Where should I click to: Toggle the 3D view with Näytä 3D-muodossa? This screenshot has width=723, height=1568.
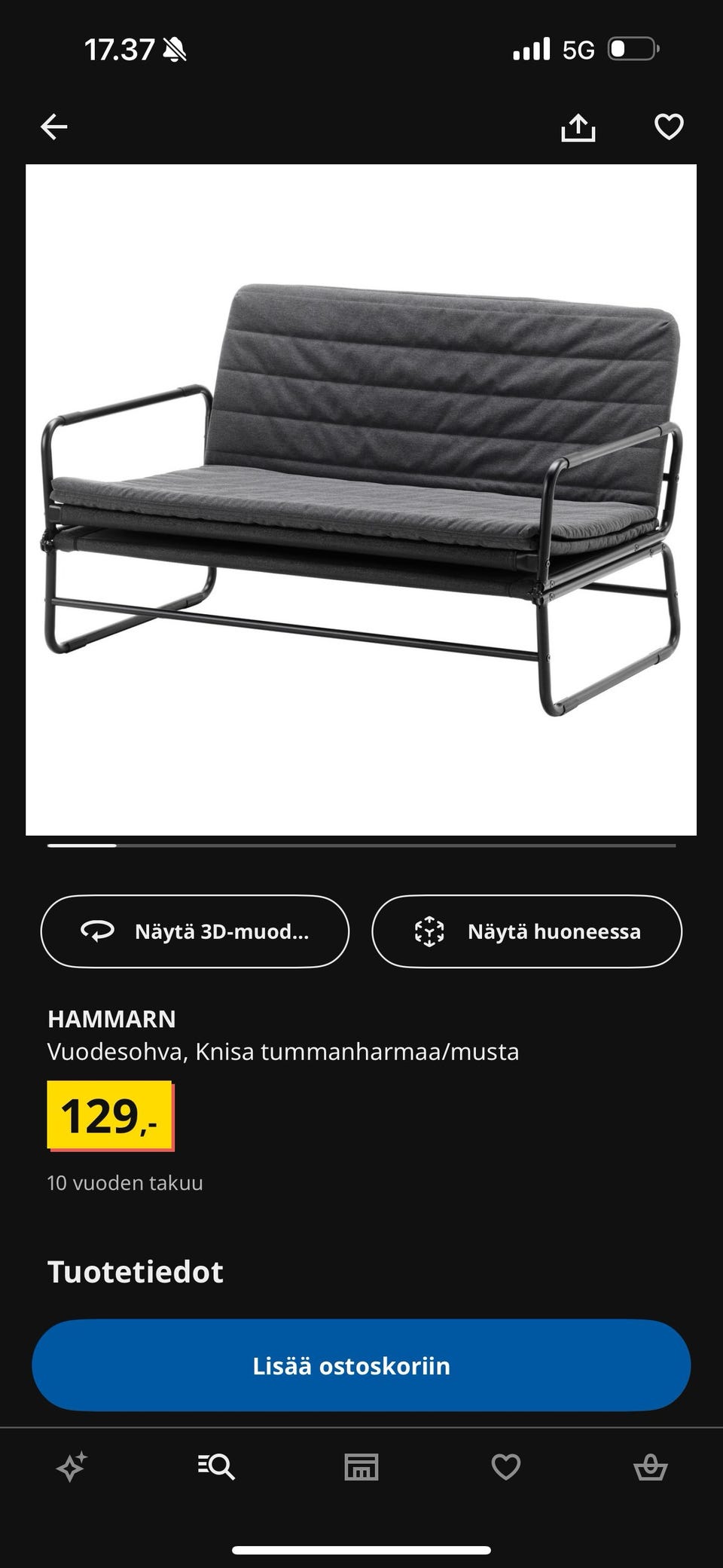tap(194, 931)
